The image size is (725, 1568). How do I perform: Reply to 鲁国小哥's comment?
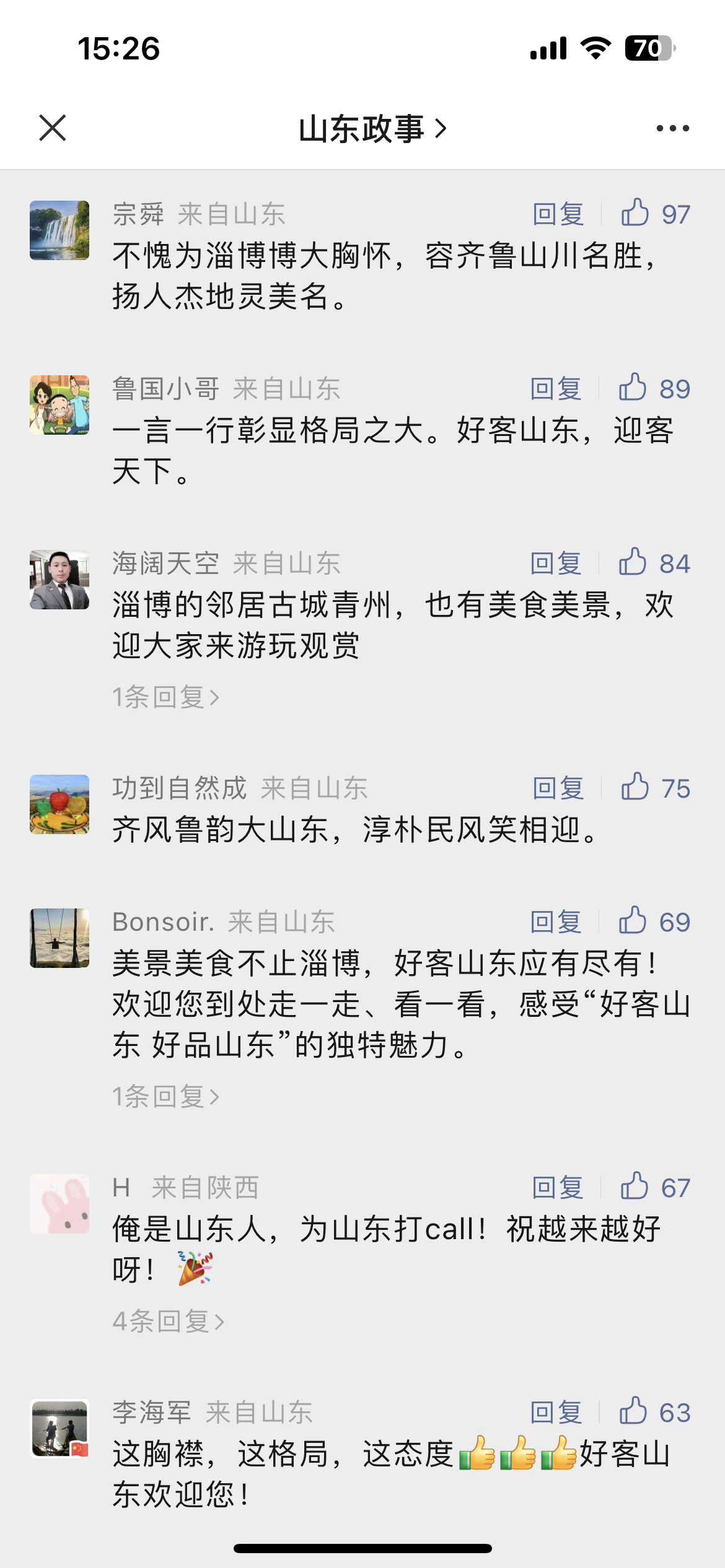(556, 389)
